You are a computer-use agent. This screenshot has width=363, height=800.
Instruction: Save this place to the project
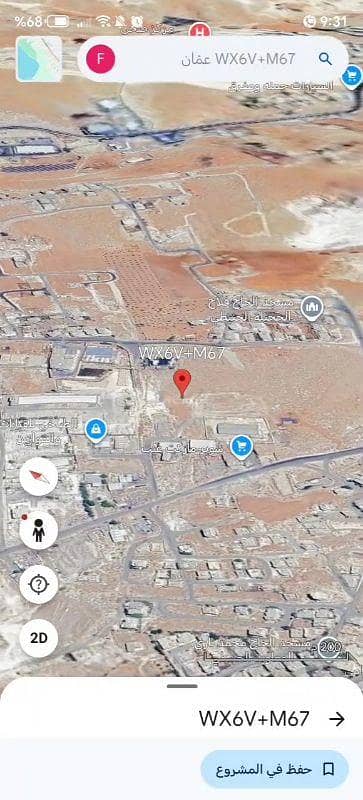pyautogui.click(x=275, y=769)
